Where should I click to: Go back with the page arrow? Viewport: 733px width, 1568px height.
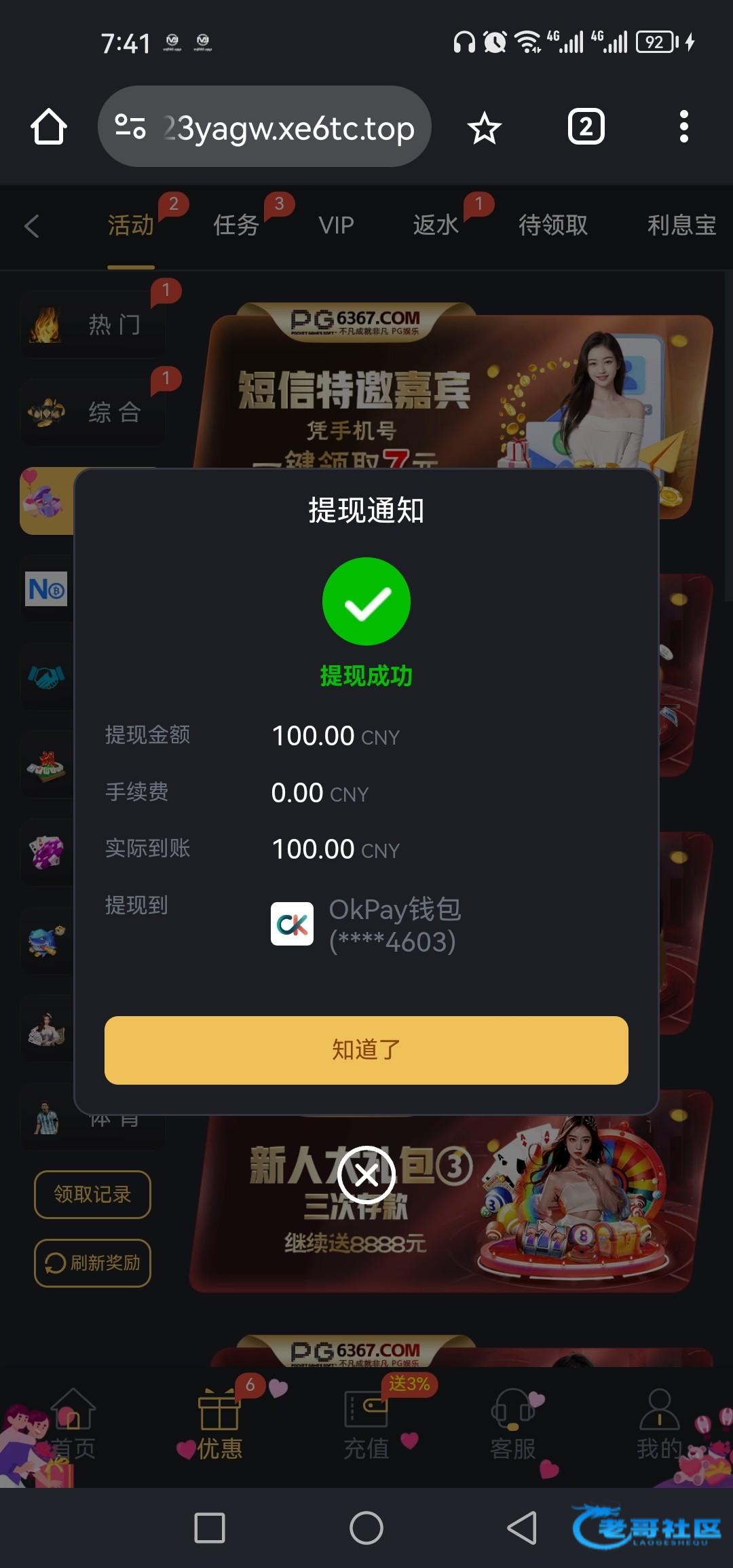point(32,225)
